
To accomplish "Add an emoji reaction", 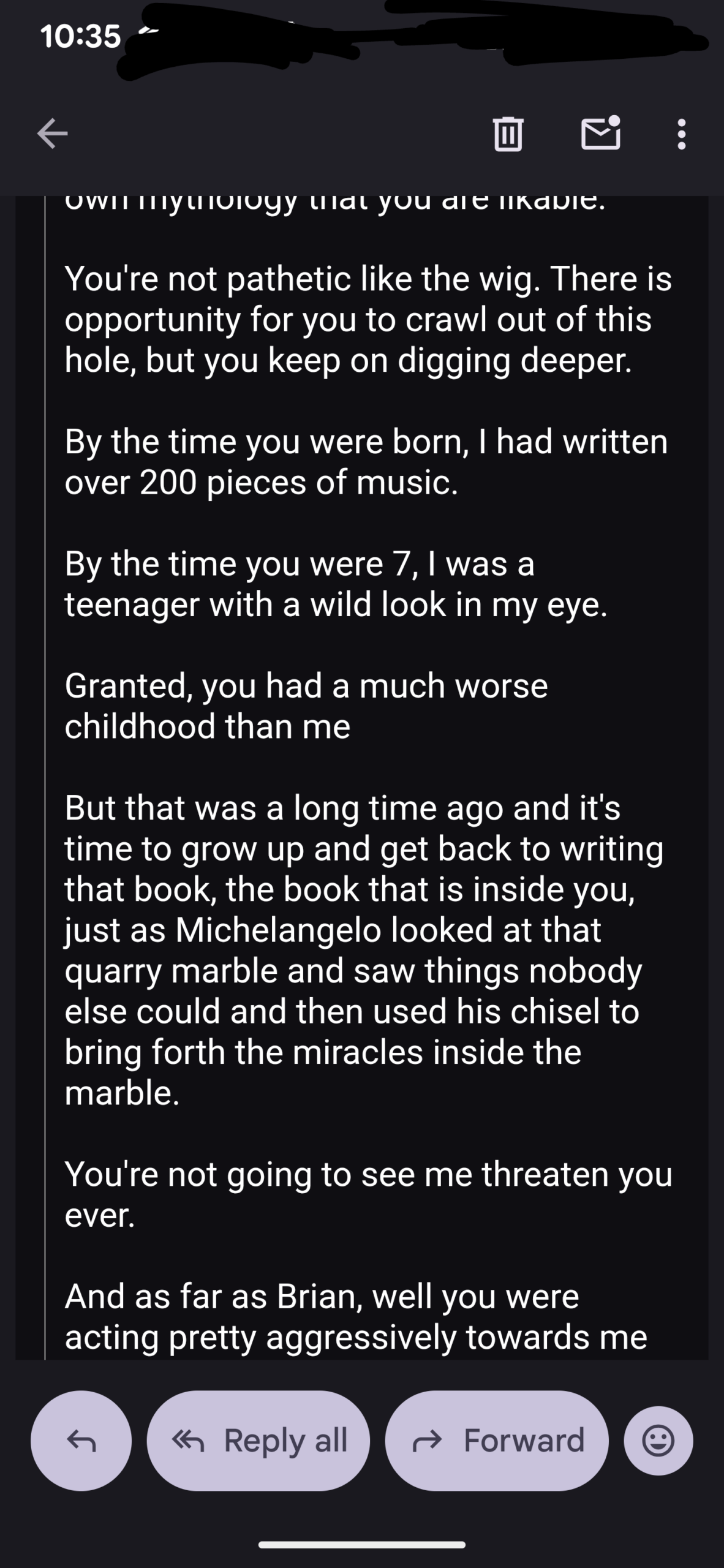I will [658, 1441].
